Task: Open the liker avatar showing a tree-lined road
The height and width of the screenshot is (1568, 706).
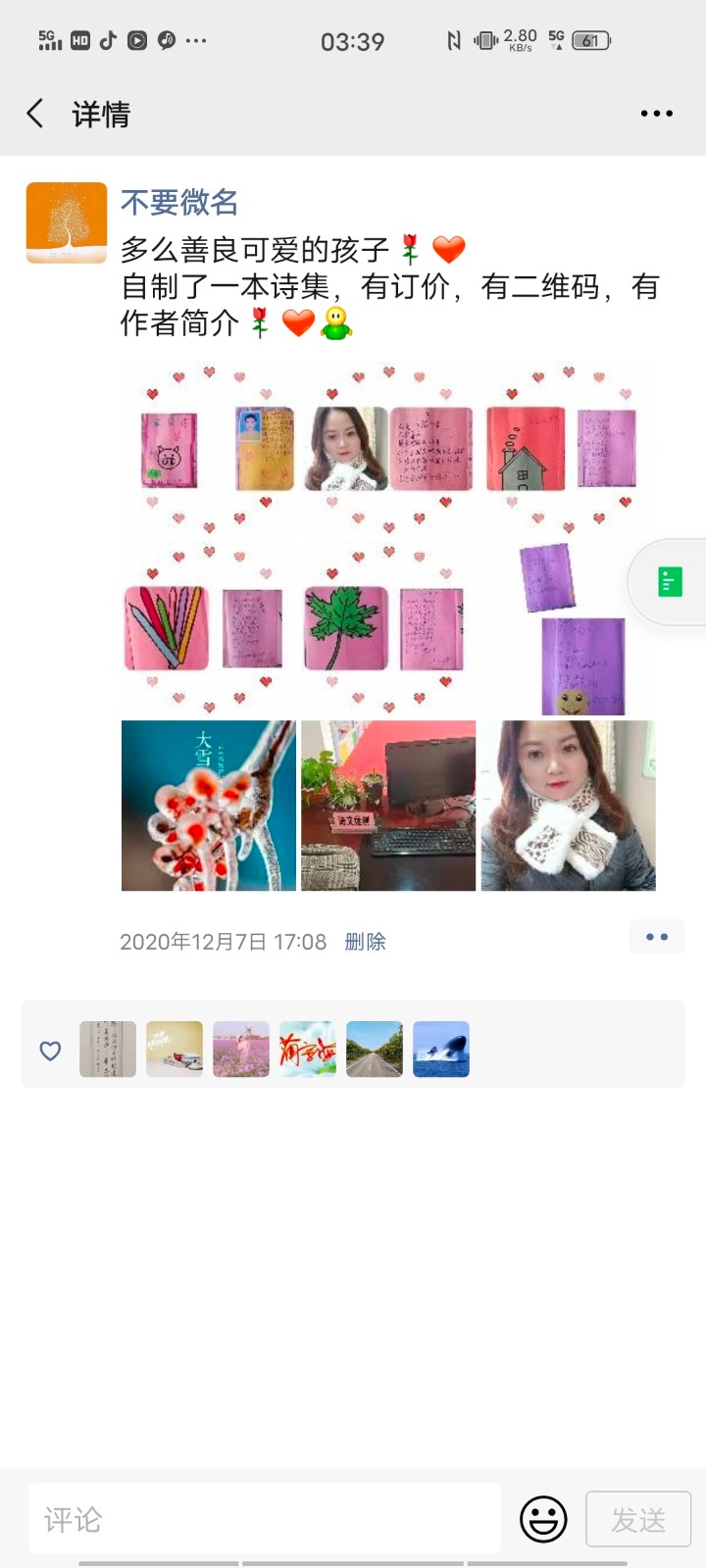Action: (x=375, y=1050)
